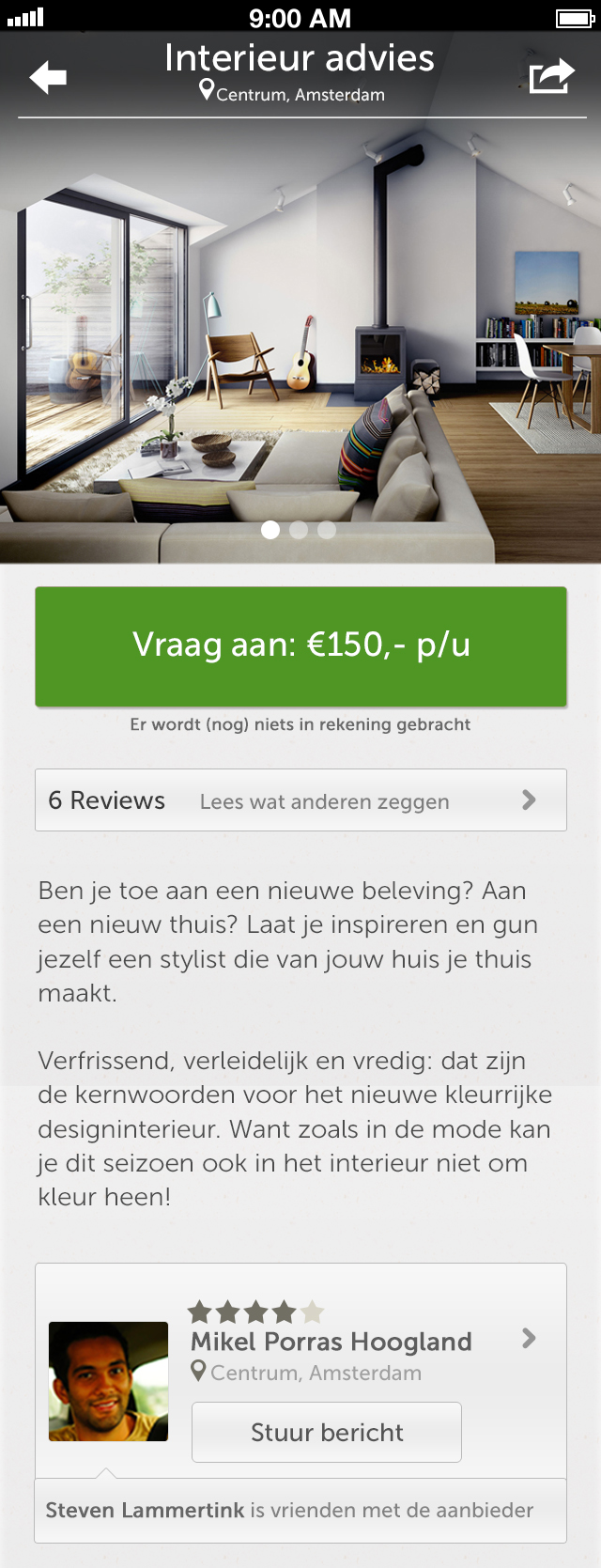This screenshot has height=1568, width=601.
Task: Go back with the arrow icon
Action: [x=48, y=77]
